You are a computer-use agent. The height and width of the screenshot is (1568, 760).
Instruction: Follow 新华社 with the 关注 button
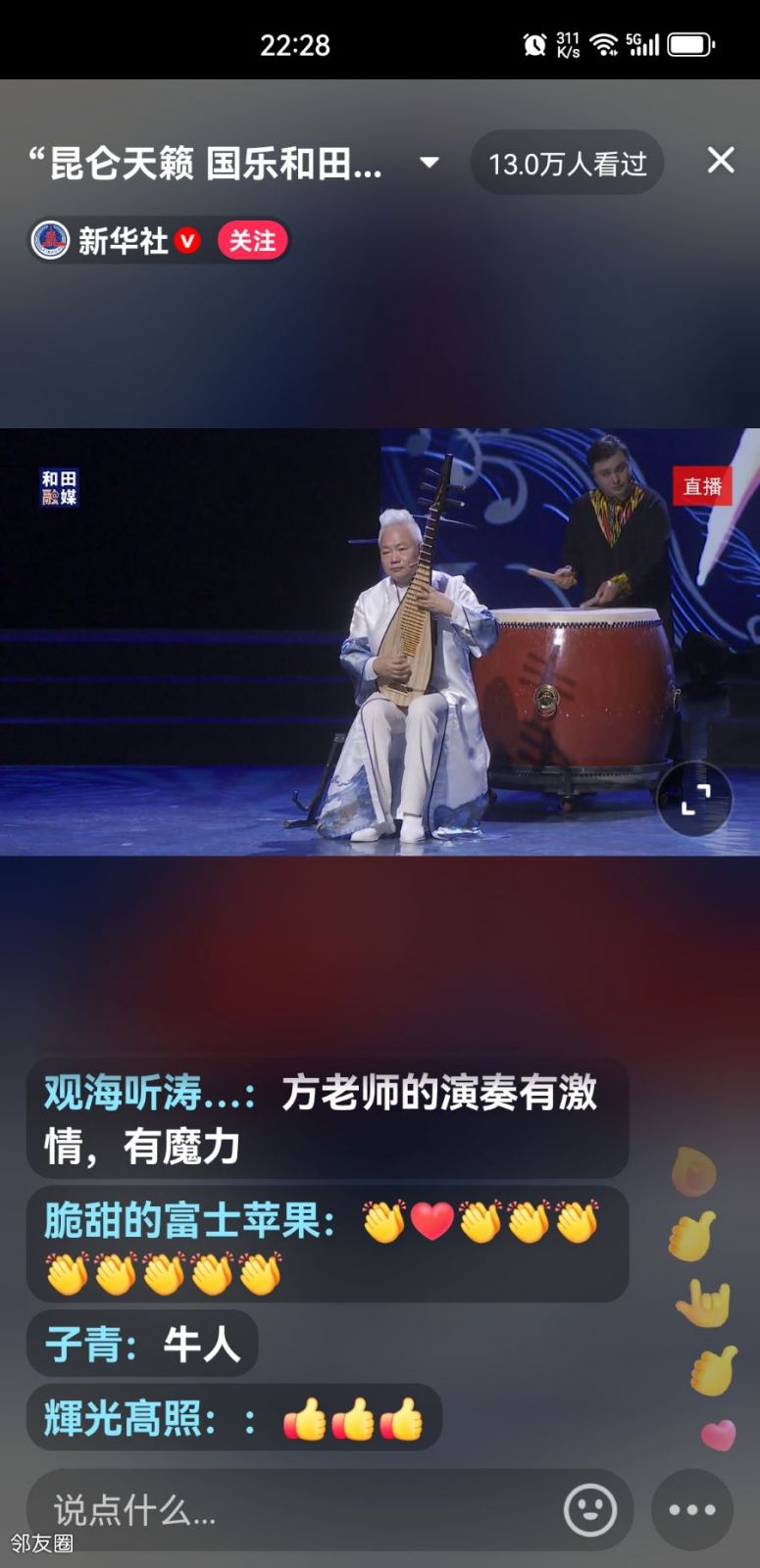point(252,241)
